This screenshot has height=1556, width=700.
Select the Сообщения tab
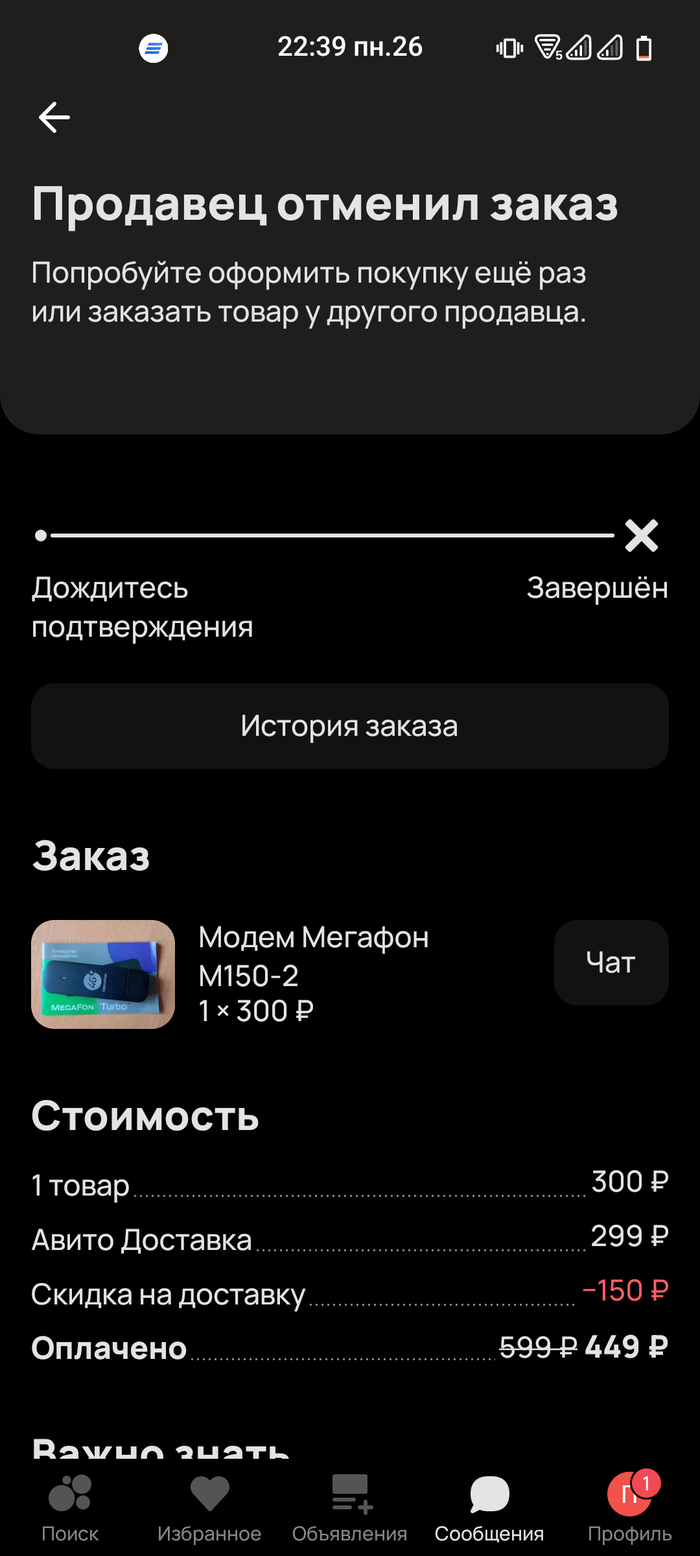pos(489,1508)
